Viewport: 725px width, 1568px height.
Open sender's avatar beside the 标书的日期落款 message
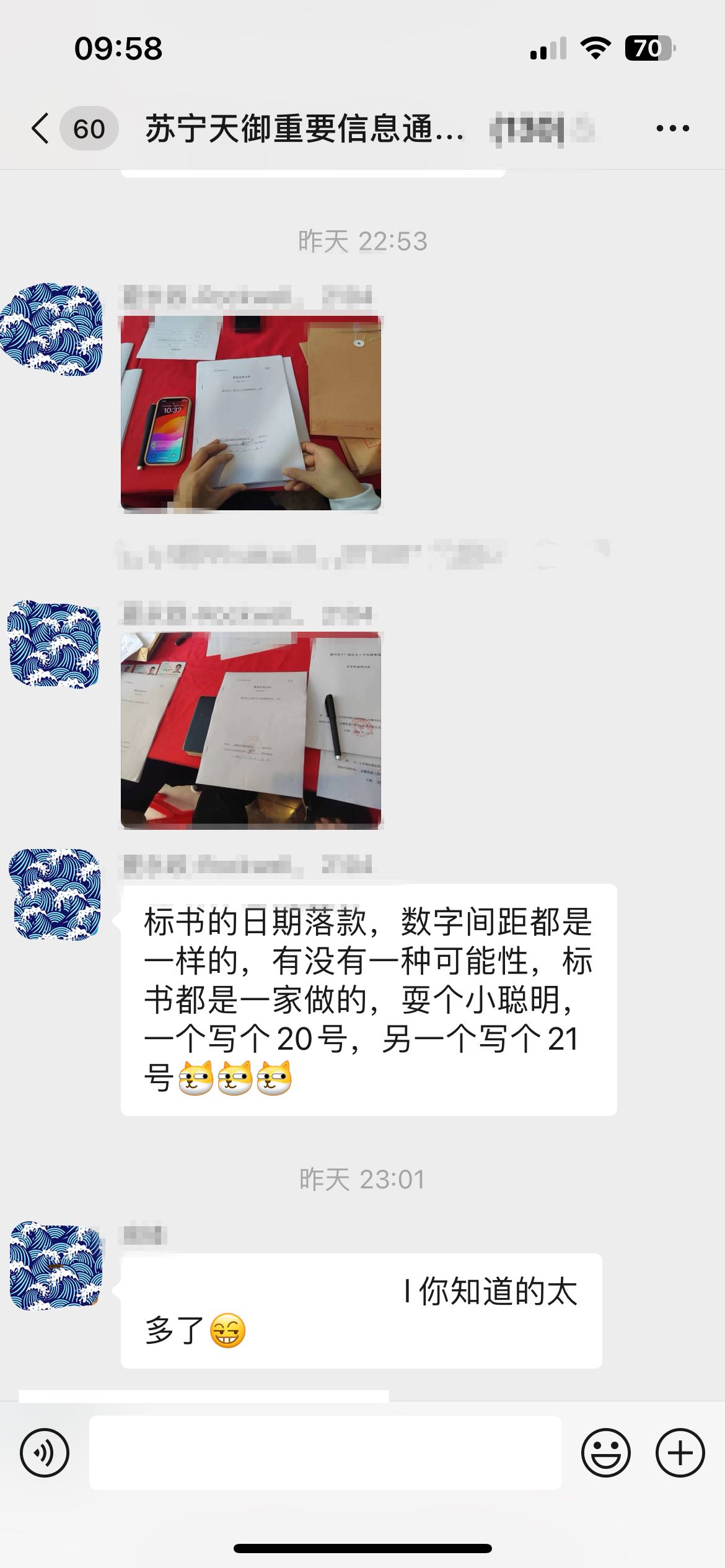click(56, 894)
